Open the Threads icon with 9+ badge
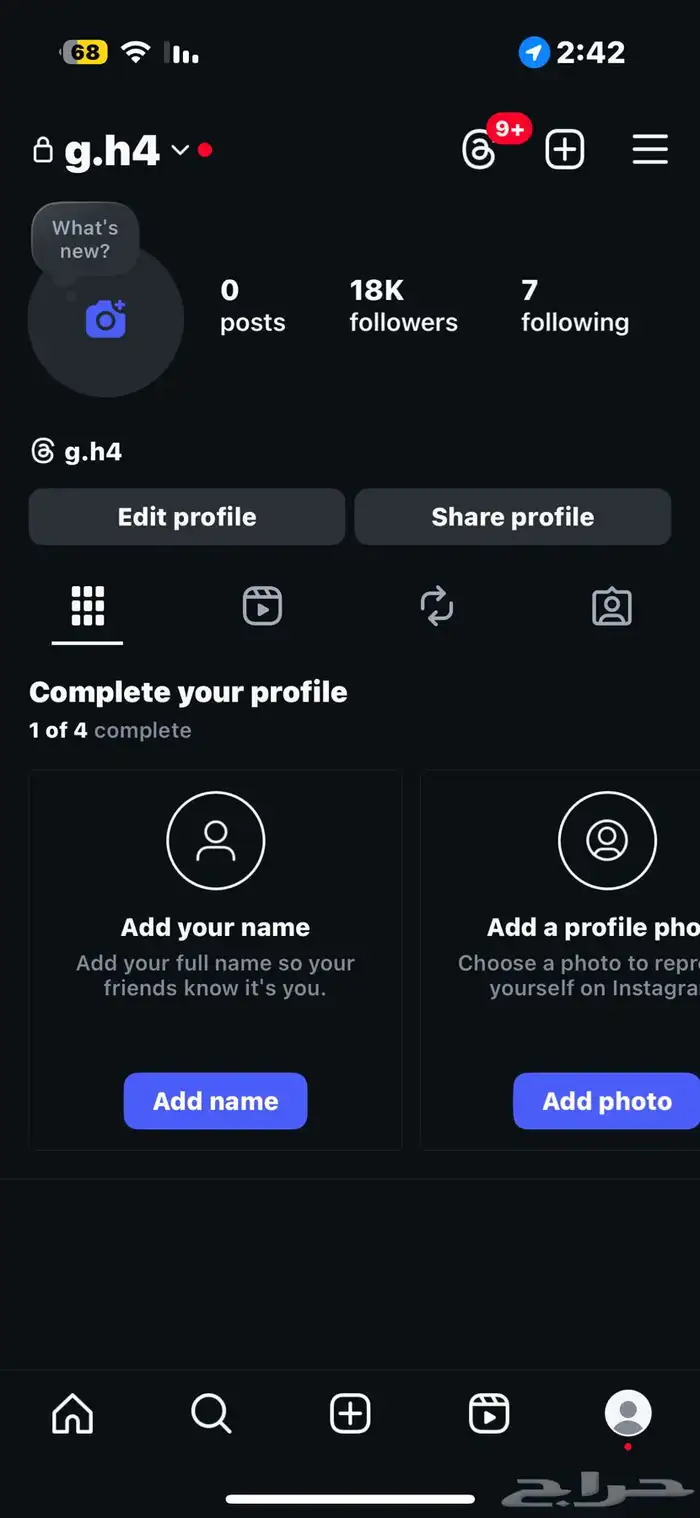700x1518 pixels. click(480, 151)
